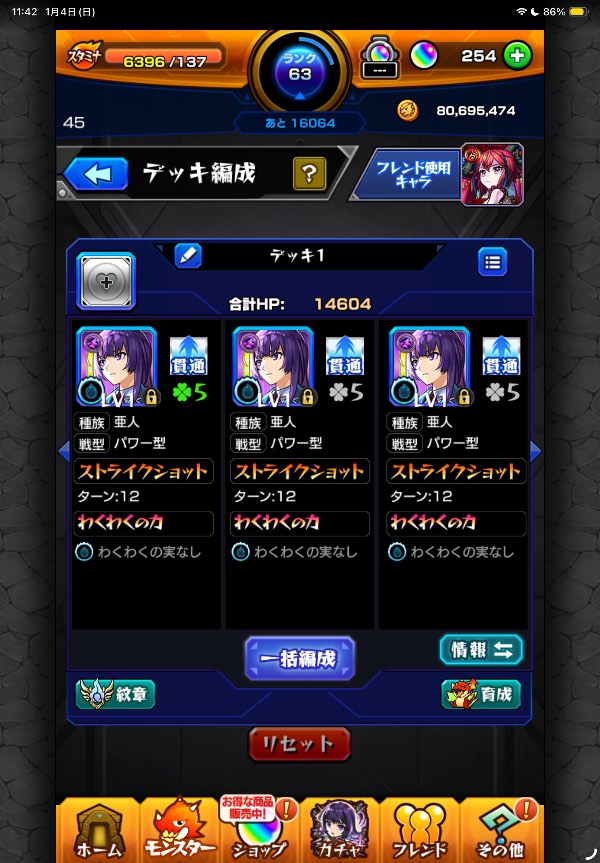Viewport: 600px width, 863px height.
Task: Go to the ホーム tab
Action: click(98, 830)
